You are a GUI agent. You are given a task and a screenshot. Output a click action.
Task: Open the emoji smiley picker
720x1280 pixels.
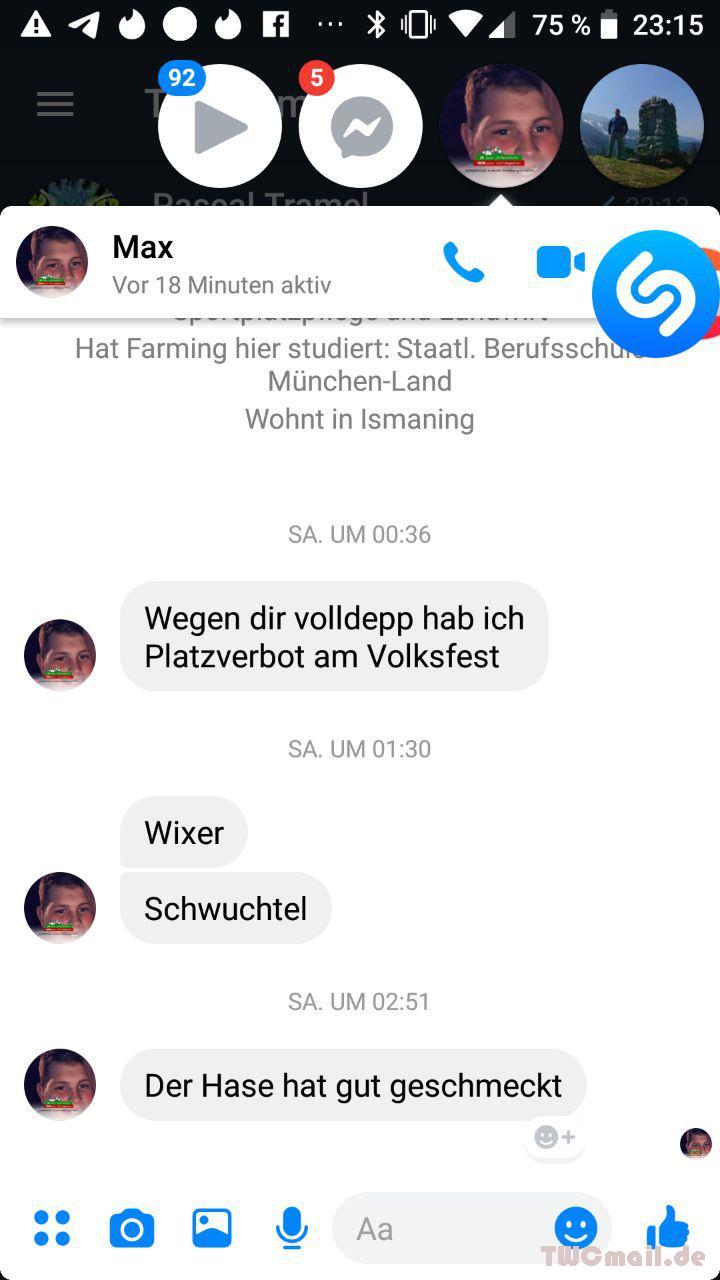tap(576, 1228)
